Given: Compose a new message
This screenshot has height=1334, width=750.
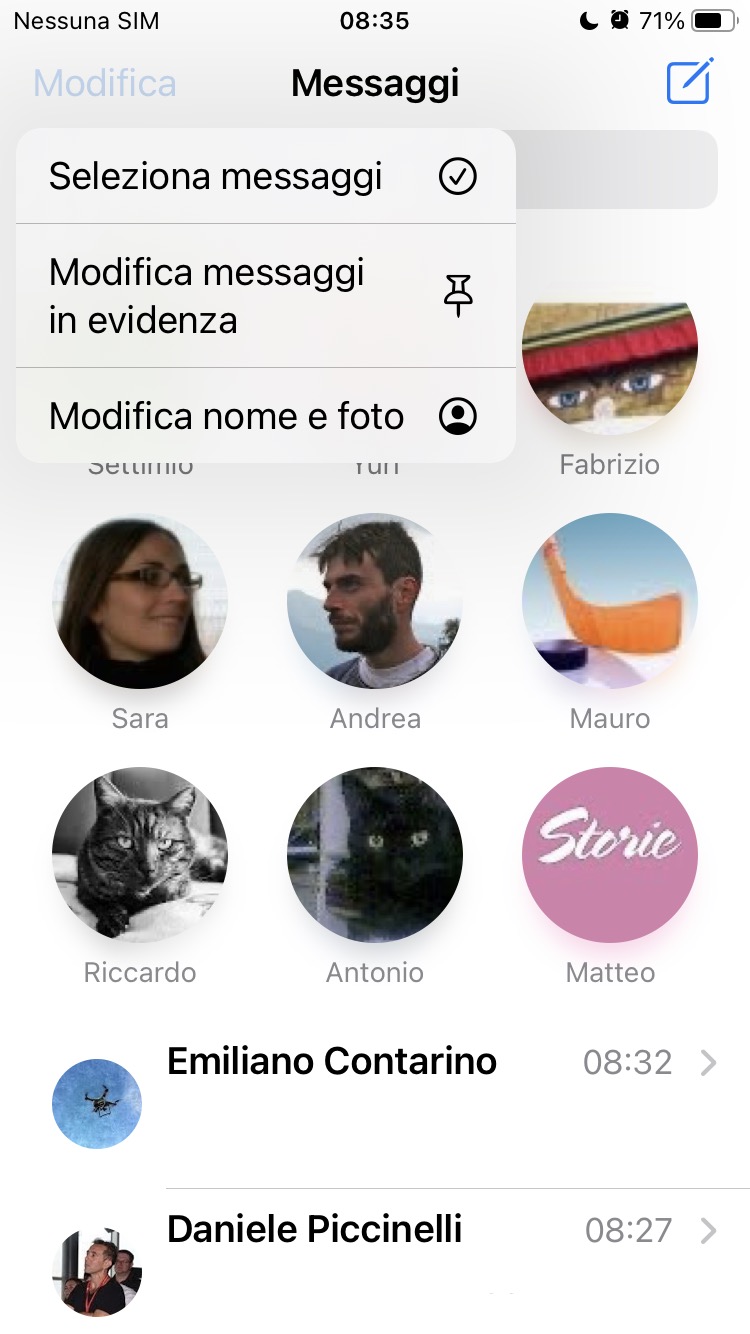Looking at the screenshot, I should pyautogui.click(x=689, y=82).
